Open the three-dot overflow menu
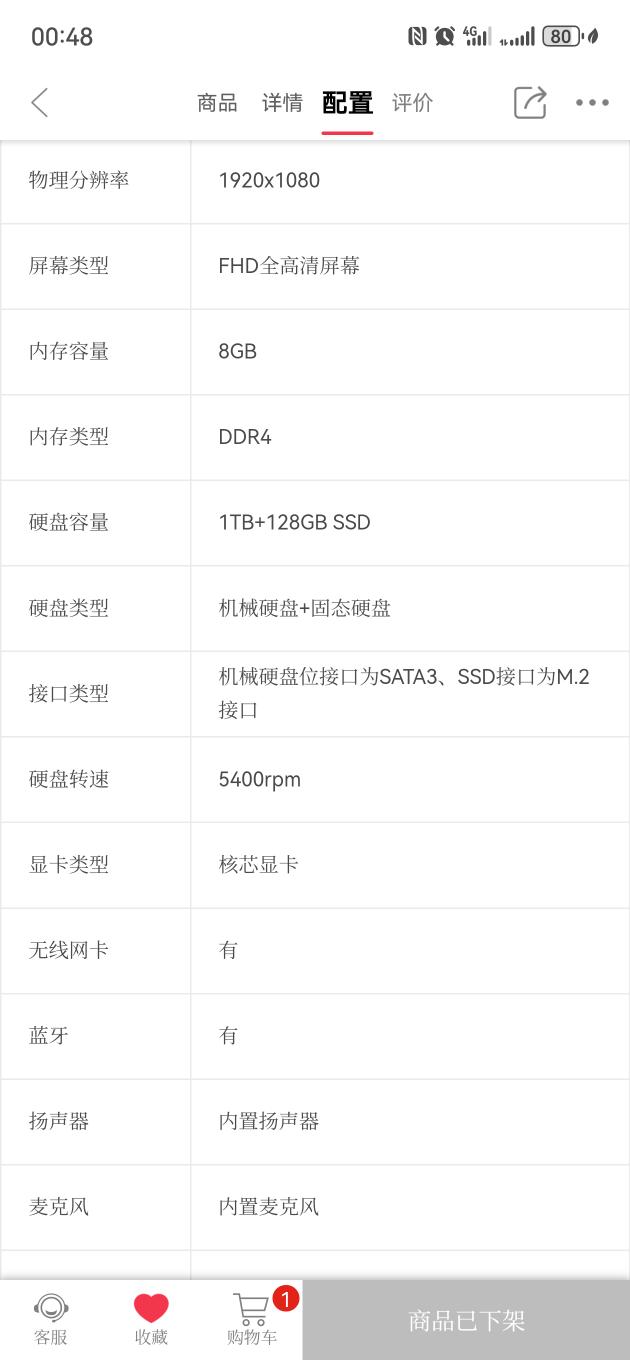 [592, 102]
